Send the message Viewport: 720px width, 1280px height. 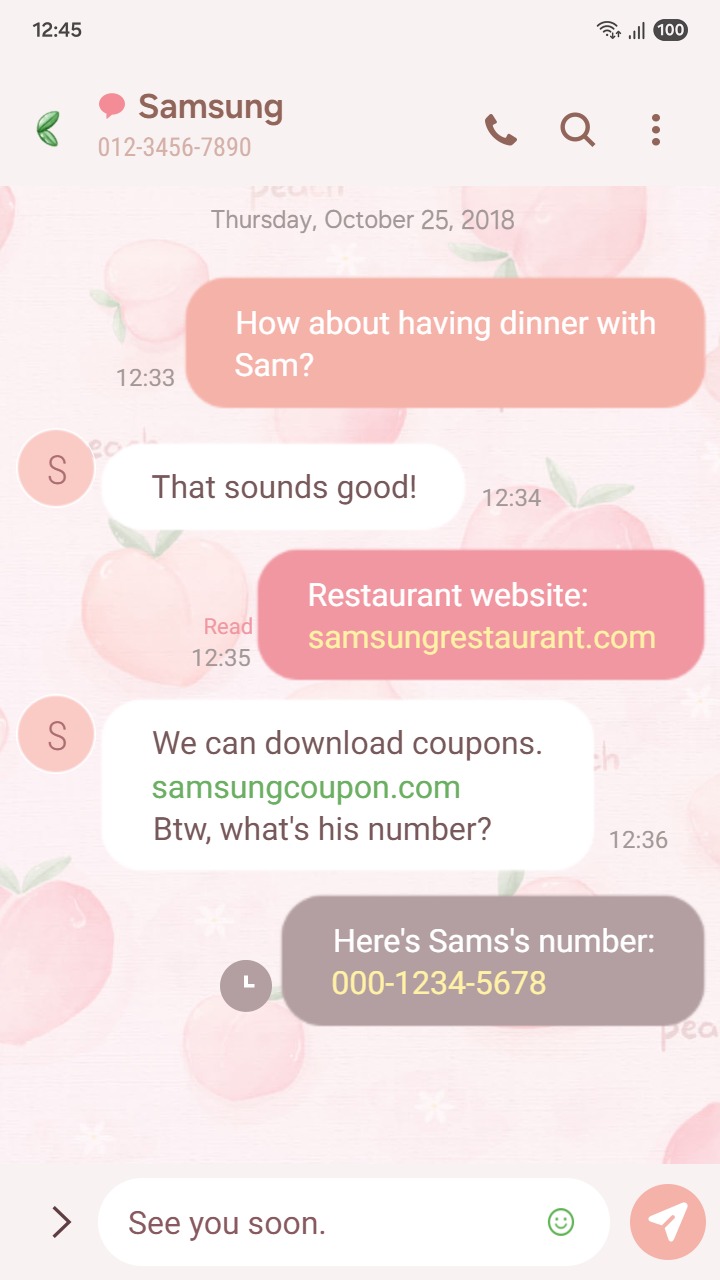pos(667,1221)
